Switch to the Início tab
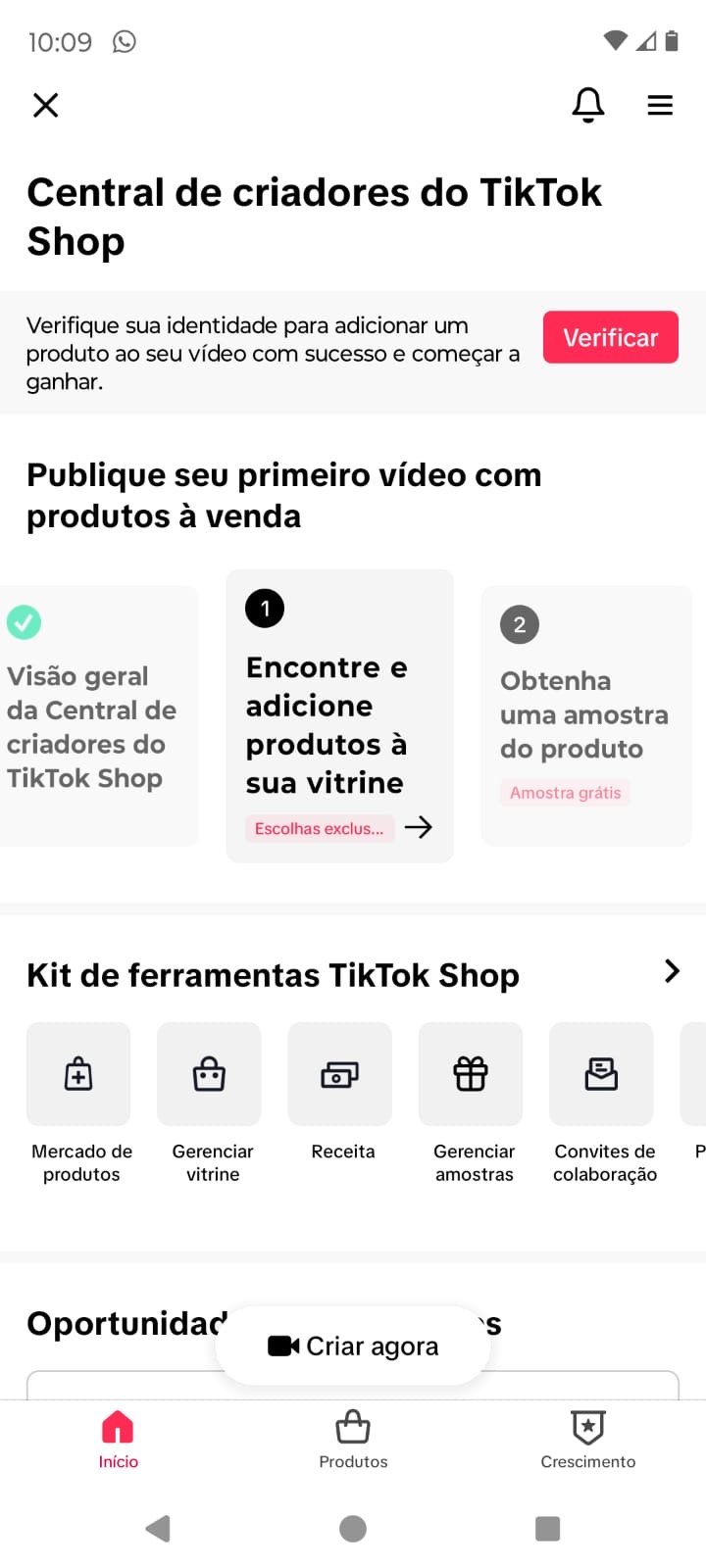706x1568 pixels. pos(118,1440)
